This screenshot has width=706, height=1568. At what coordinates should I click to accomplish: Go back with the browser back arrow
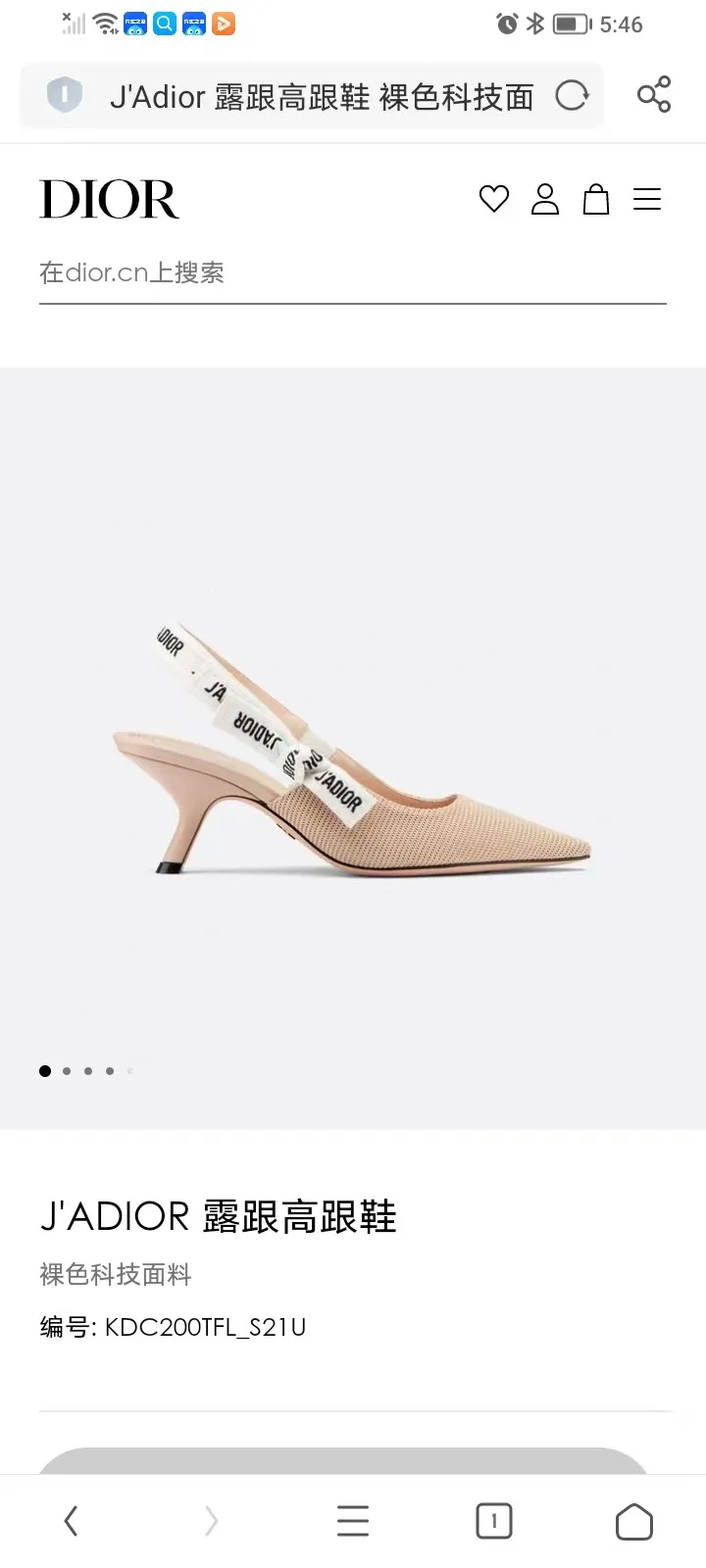[x=71, y=1521]
